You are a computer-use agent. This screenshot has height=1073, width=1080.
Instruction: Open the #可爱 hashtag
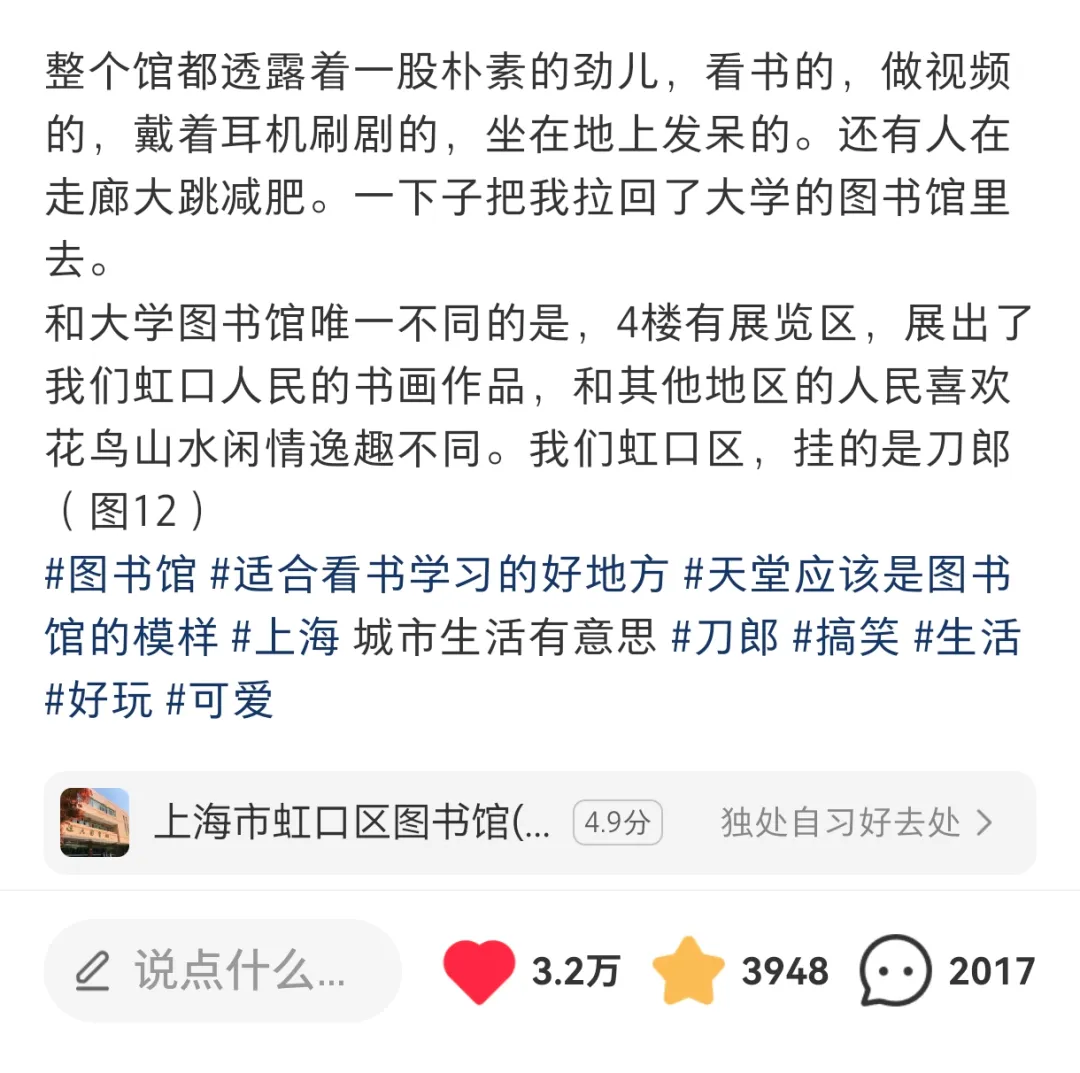point(219,699)
